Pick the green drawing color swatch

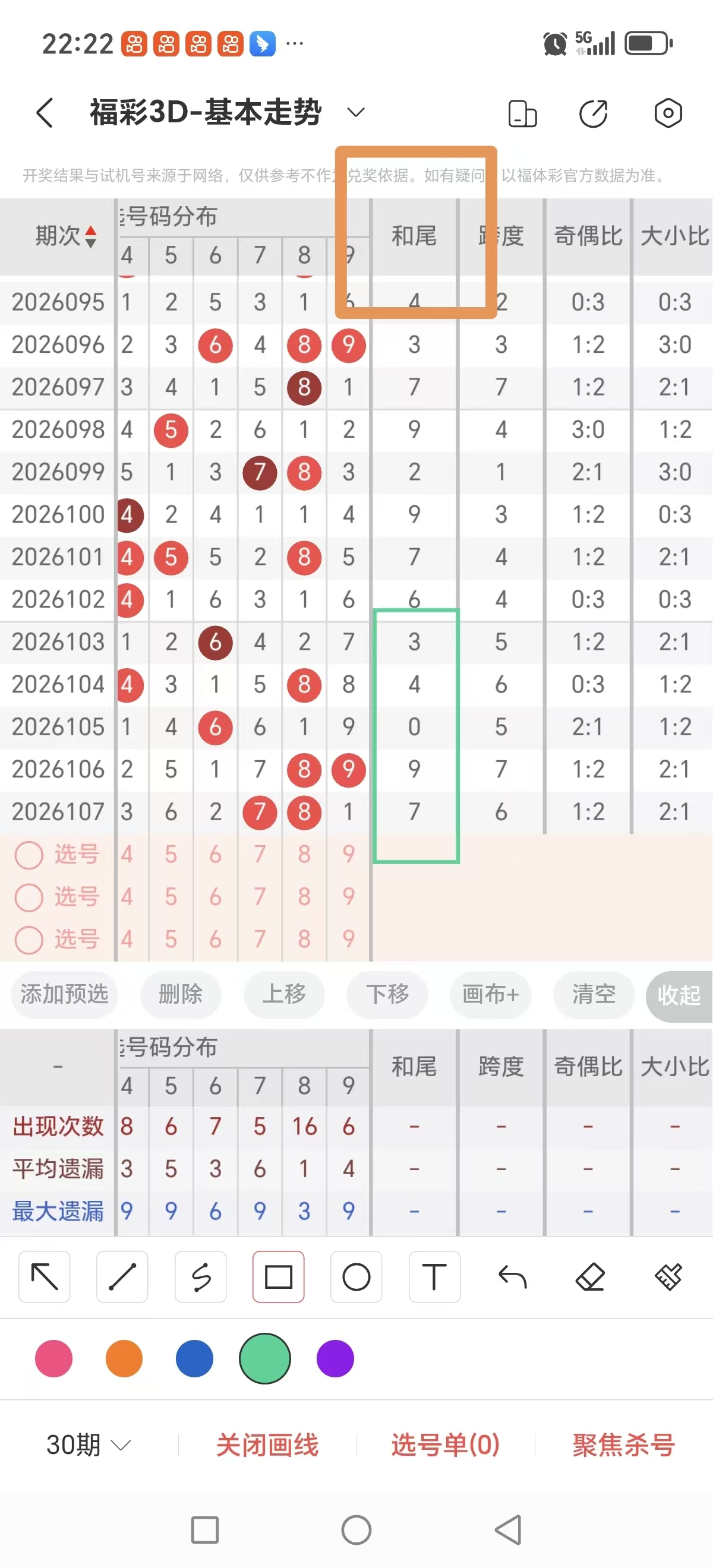[264, 1358]
